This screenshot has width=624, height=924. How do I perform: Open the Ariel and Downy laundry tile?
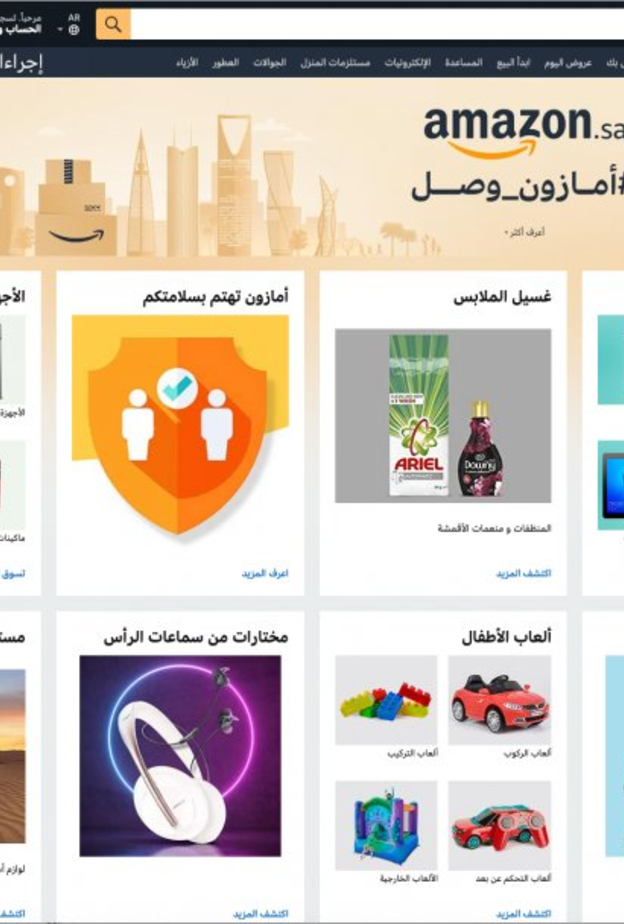(442, 415)
